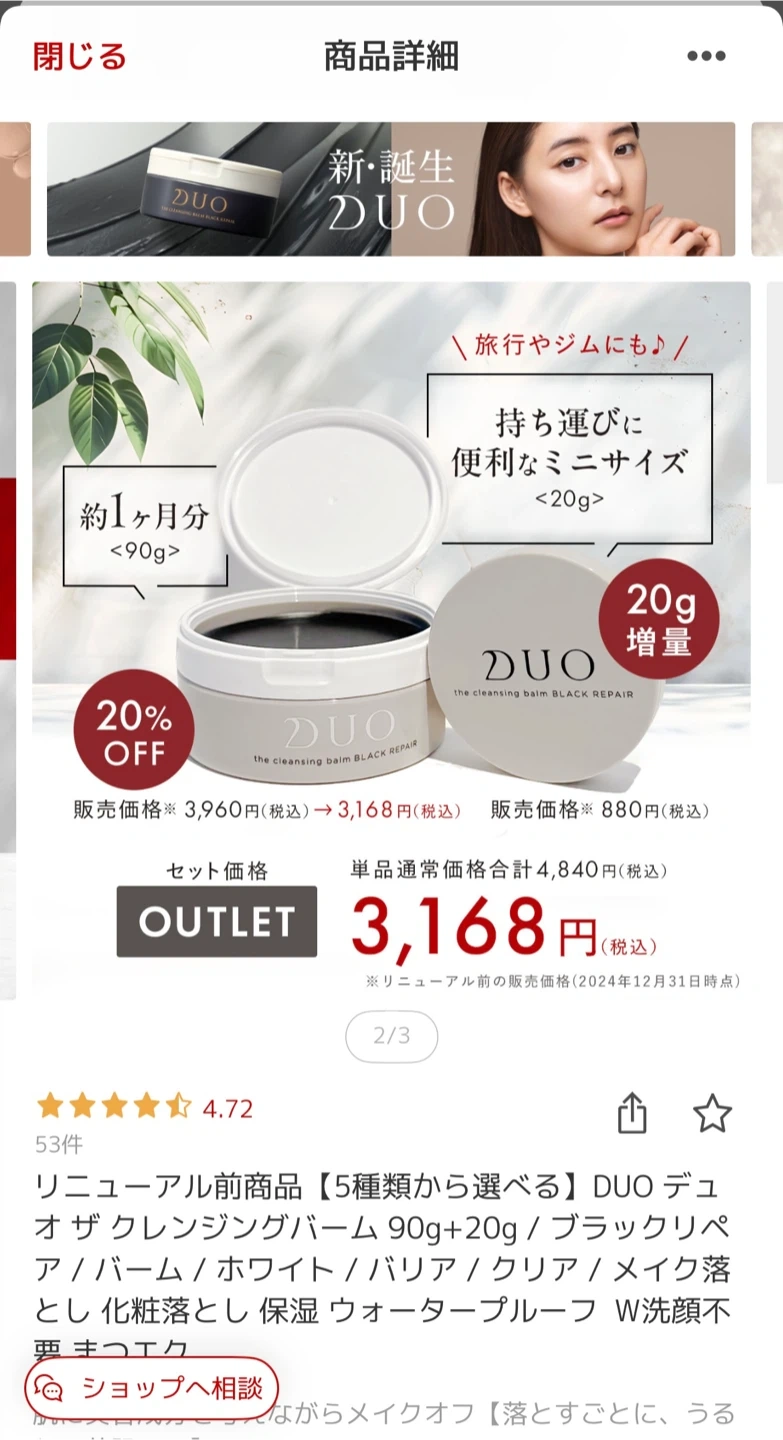Add product to favorites with star icon
This screenshot has height=1440, width=783.
712,1114
